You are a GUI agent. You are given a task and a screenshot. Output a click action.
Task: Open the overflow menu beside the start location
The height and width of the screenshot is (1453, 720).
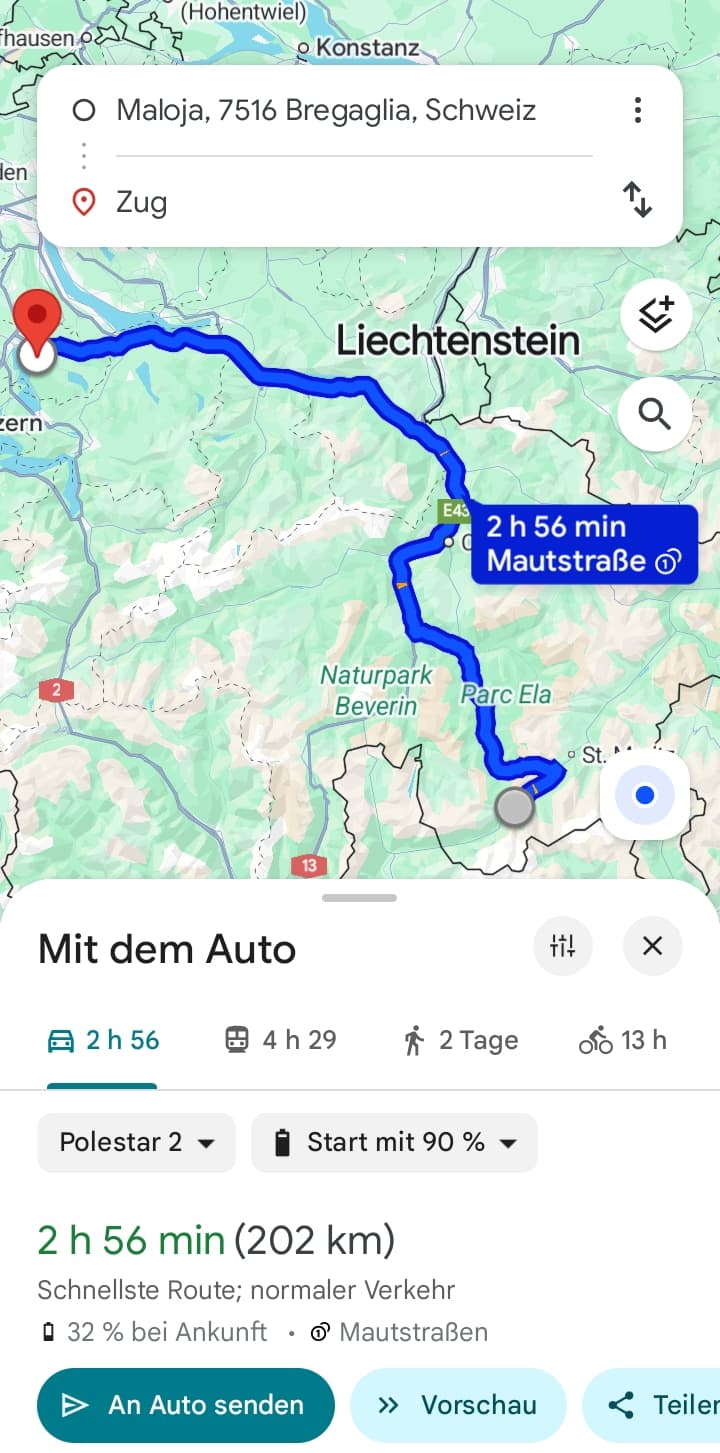[x=638, y=110]
